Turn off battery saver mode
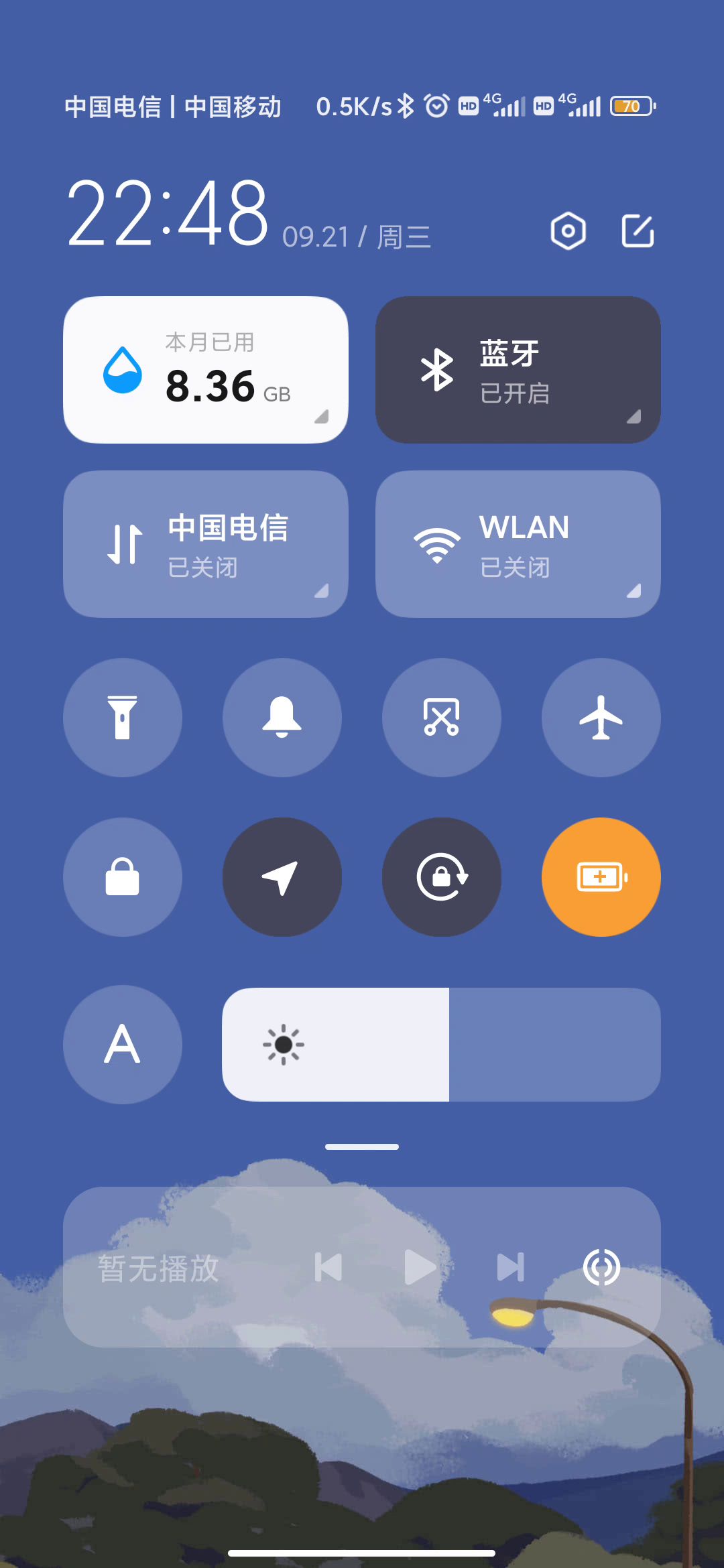This screenshot has height=1568, width=724. coord(601,877)
